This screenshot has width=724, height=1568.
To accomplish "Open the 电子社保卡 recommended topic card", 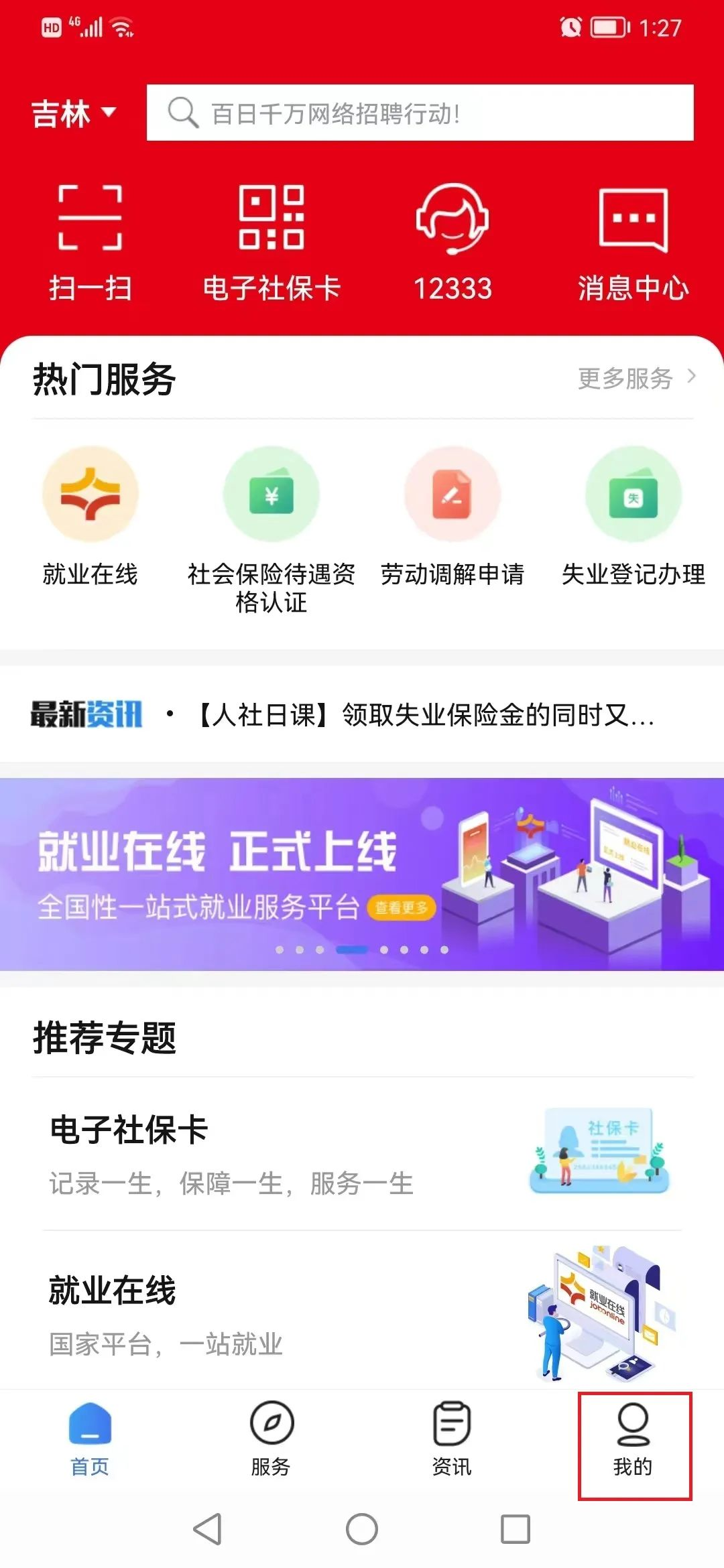I will [362, 1154].
